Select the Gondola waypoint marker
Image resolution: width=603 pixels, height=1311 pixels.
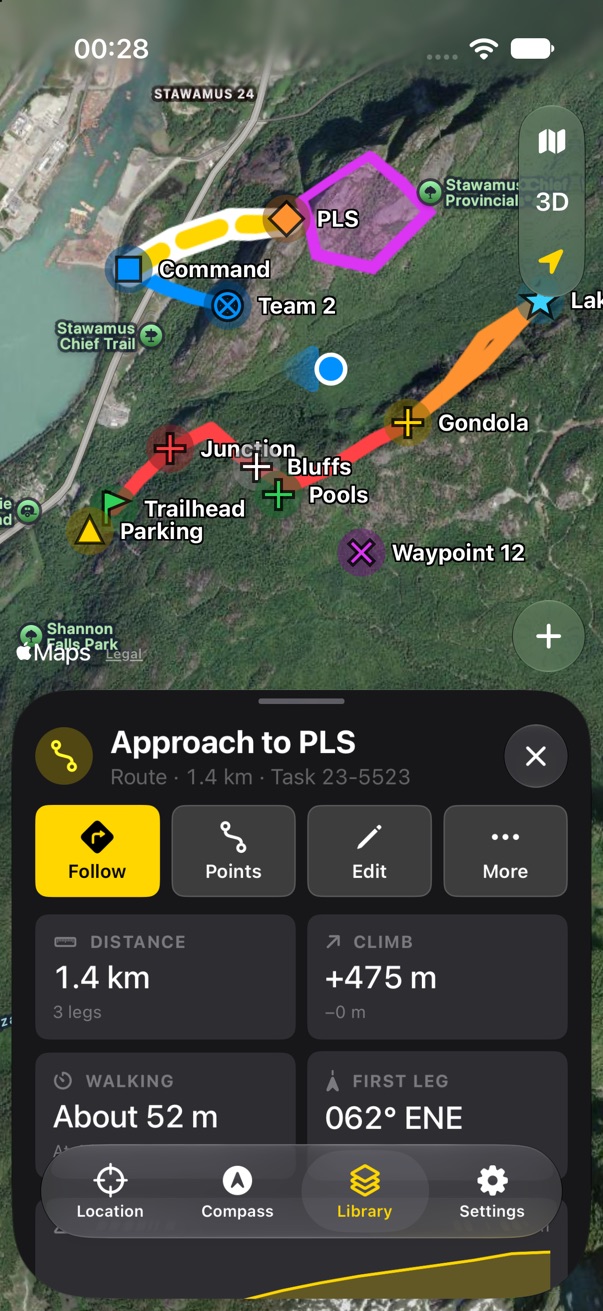[407, 422]
